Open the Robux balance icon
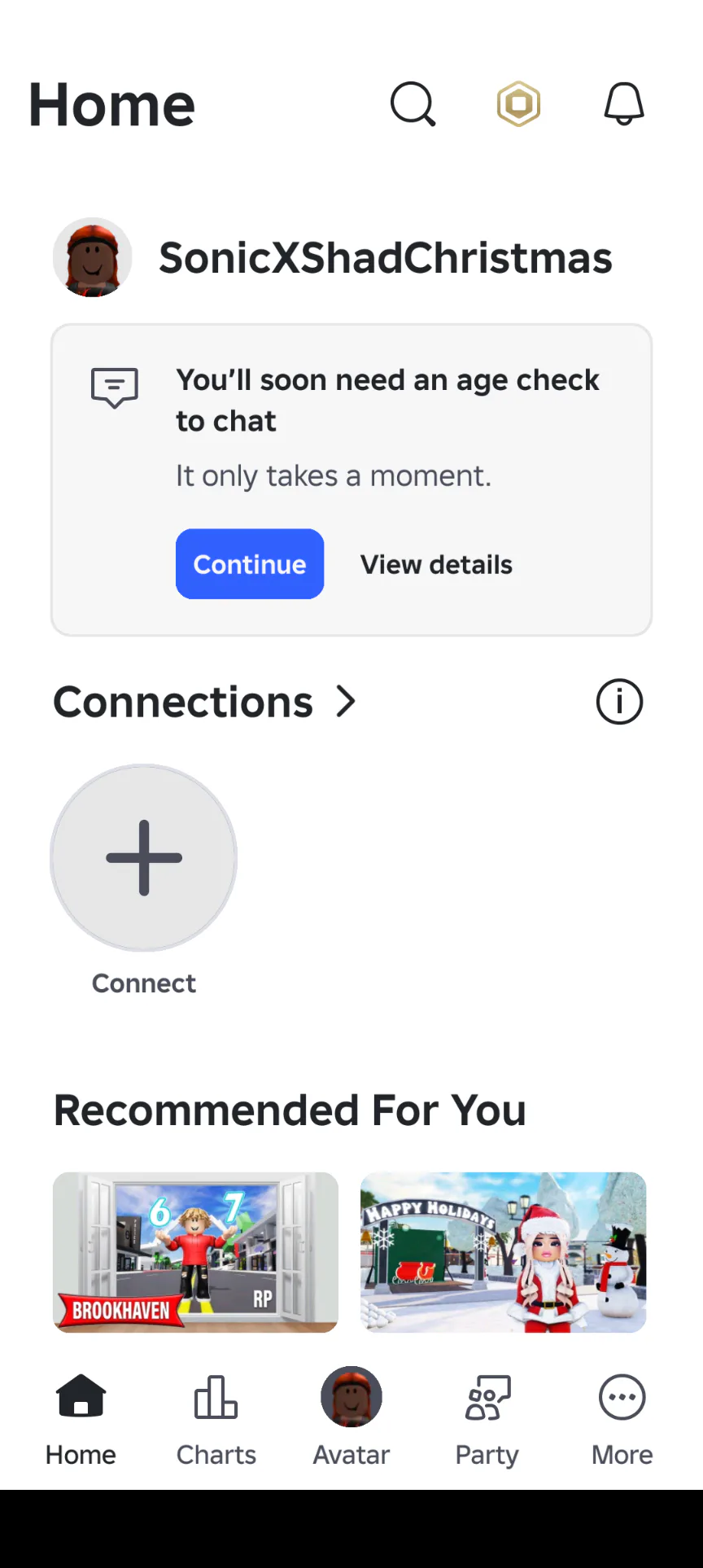 [x=519, y=104]
